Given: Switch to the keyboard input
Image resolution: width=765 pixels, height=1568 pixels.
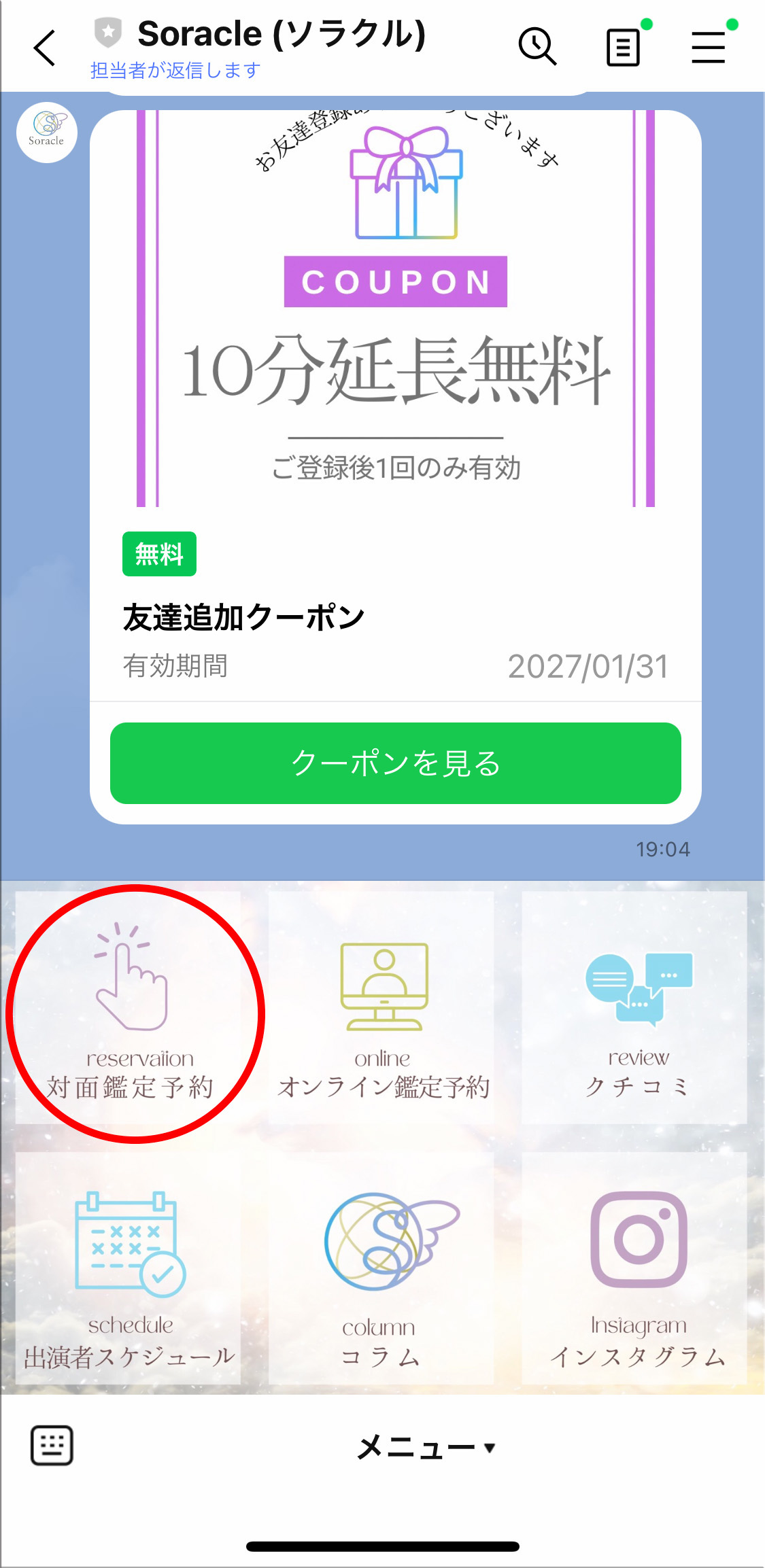Looking at the screenshot, I should (52, 1445).
